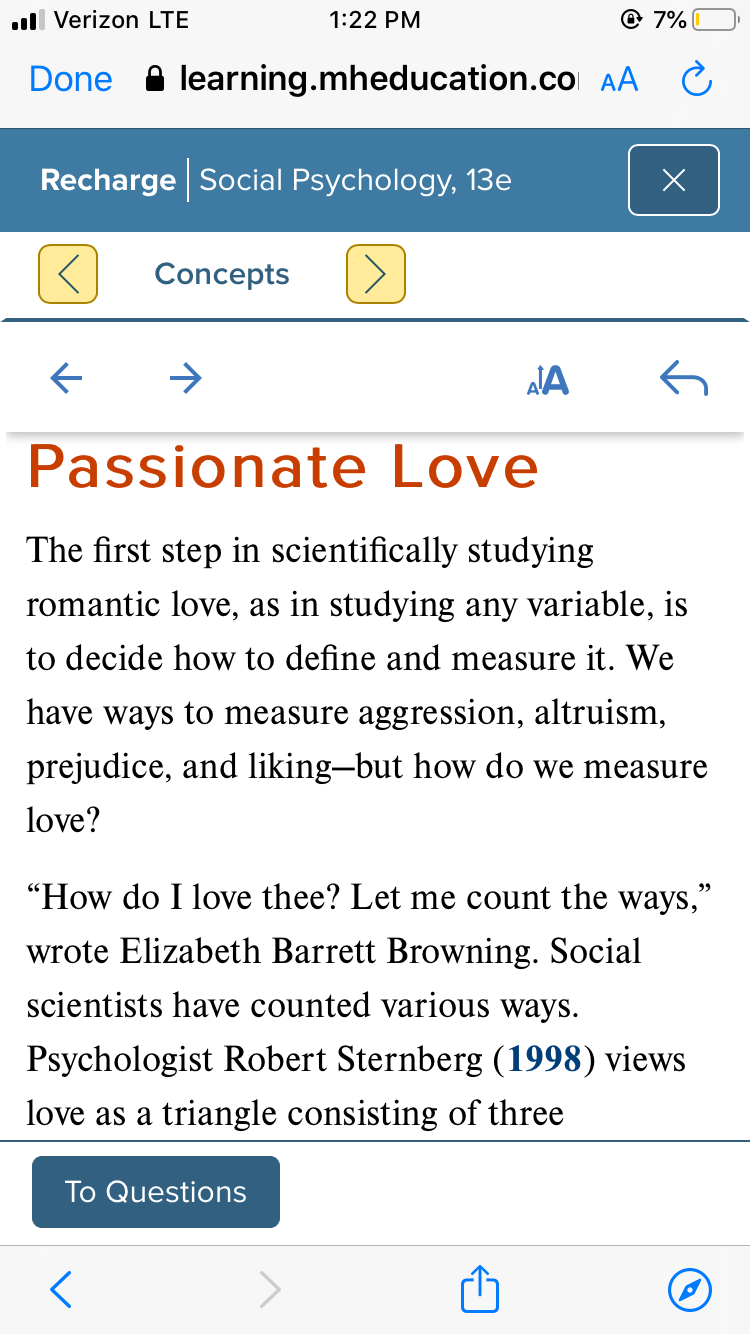Change the reading font size
750x1334 pixels.
point(547,379)
